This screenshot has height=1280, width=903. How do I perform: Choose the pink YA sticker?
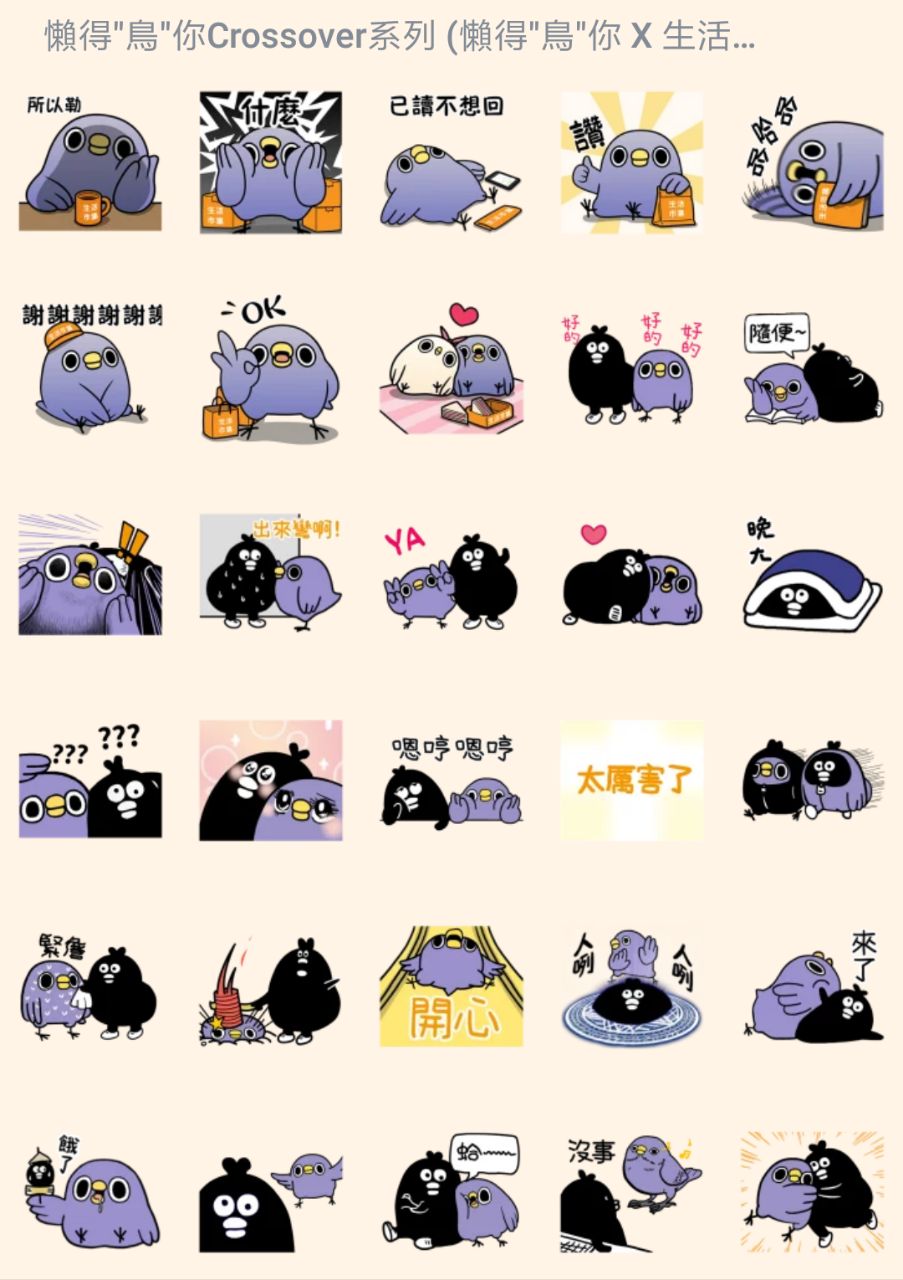451,573
